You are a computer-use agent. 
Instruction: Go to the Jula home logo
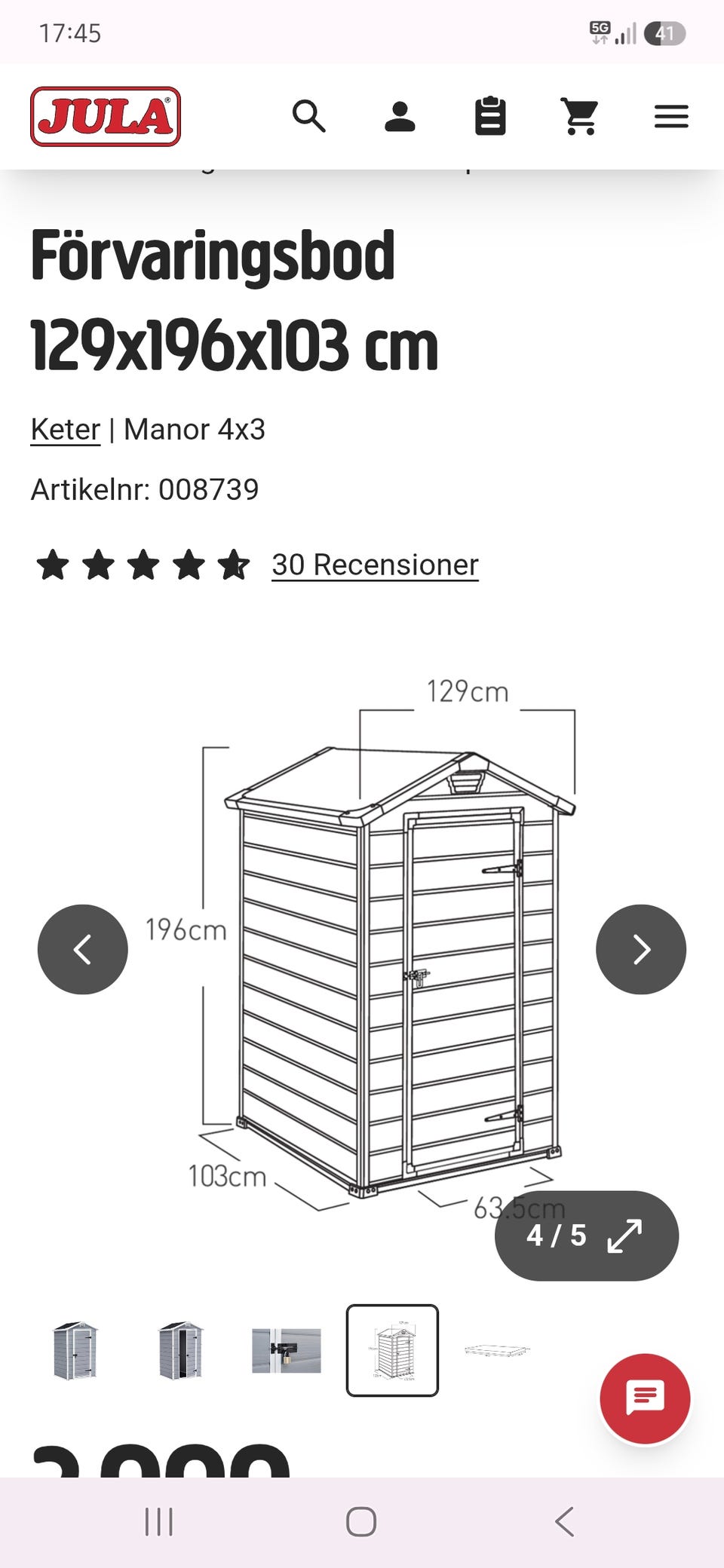(106, 116)
